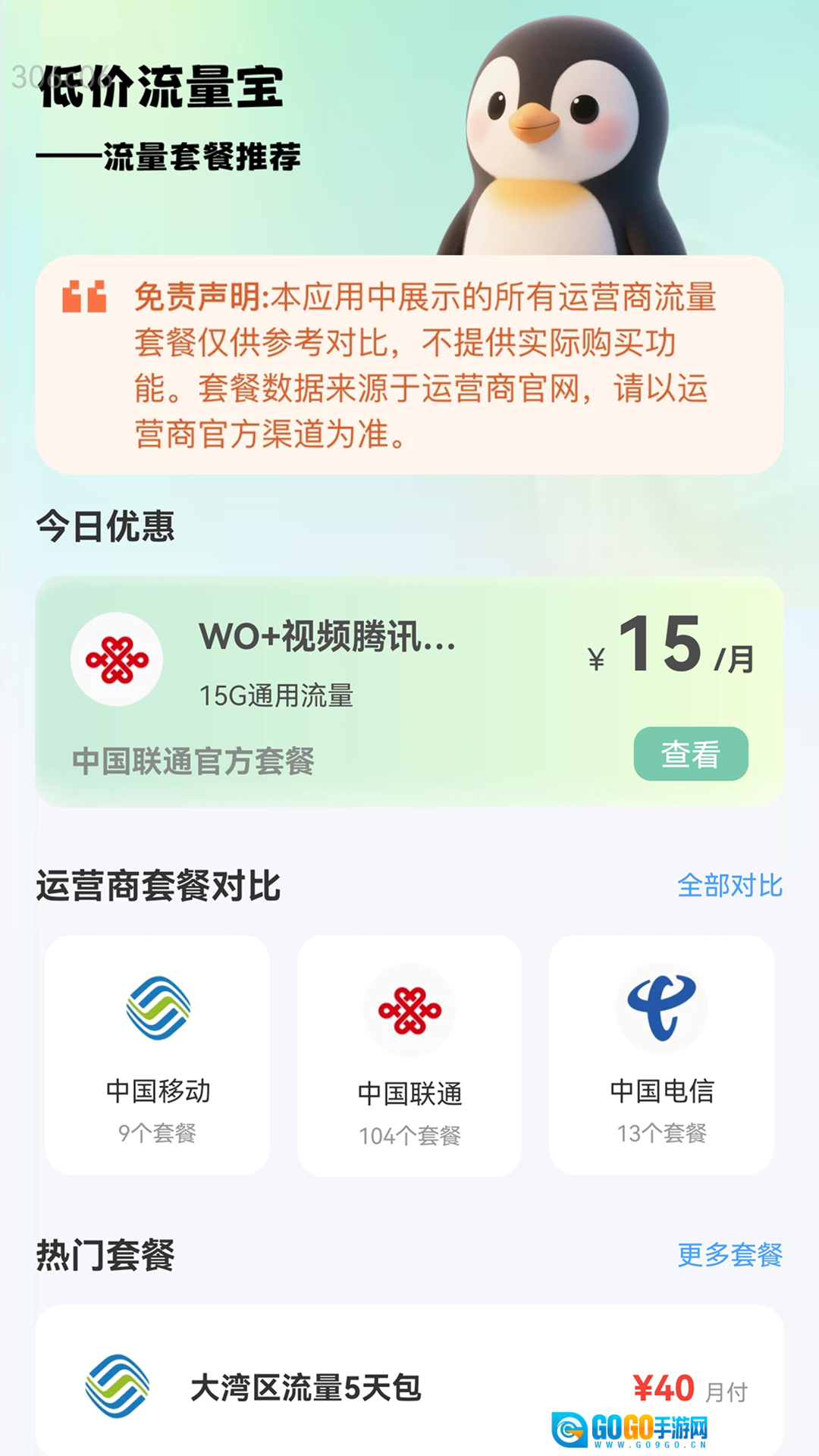Select the 中国联通 carrier card
Image resolution: width=819 pixels, height=1456 pixels.
pyautogui.click(x=409, y=1056)
